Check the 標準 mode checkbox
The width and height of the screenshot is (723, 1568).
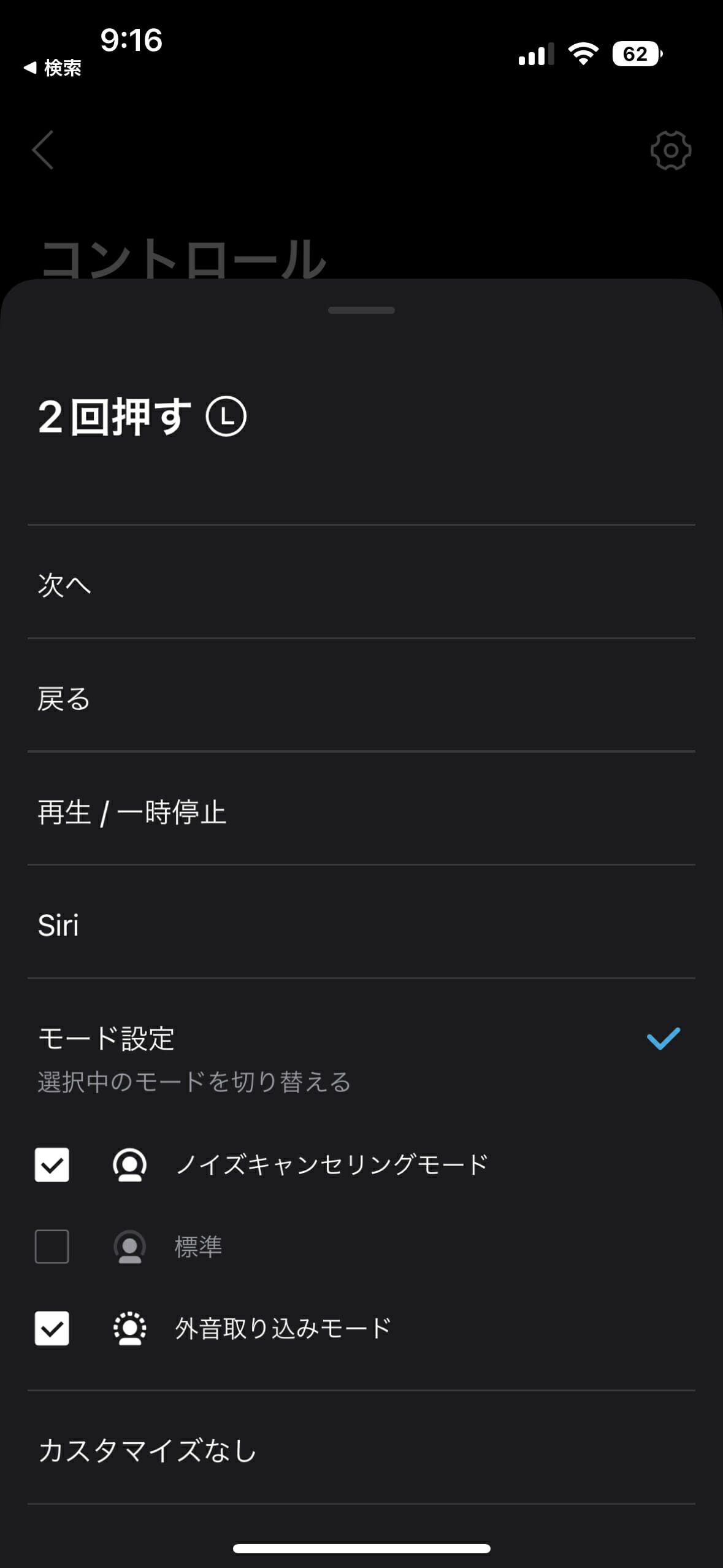pos(52,1247)
